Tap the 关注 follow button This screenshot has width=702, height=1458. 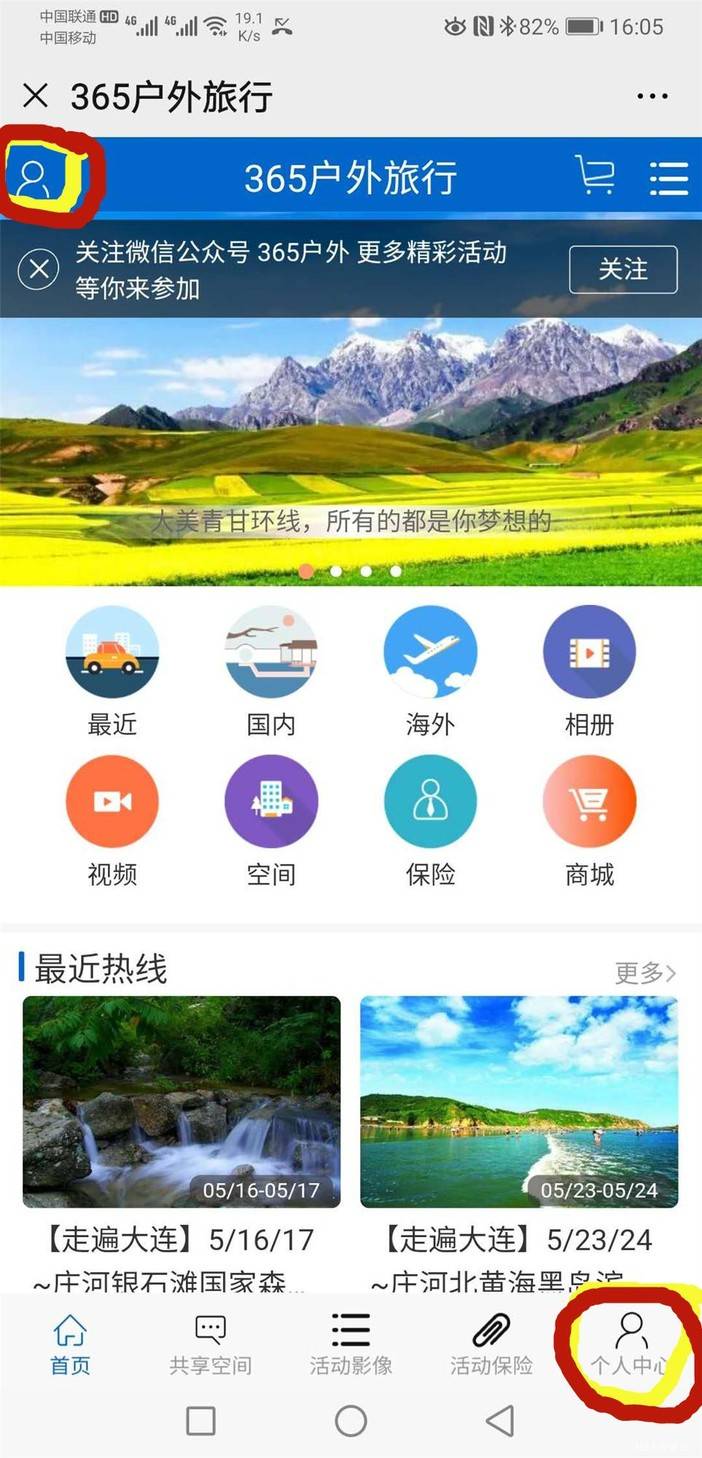pyautogui.click(x=623, y=269)
